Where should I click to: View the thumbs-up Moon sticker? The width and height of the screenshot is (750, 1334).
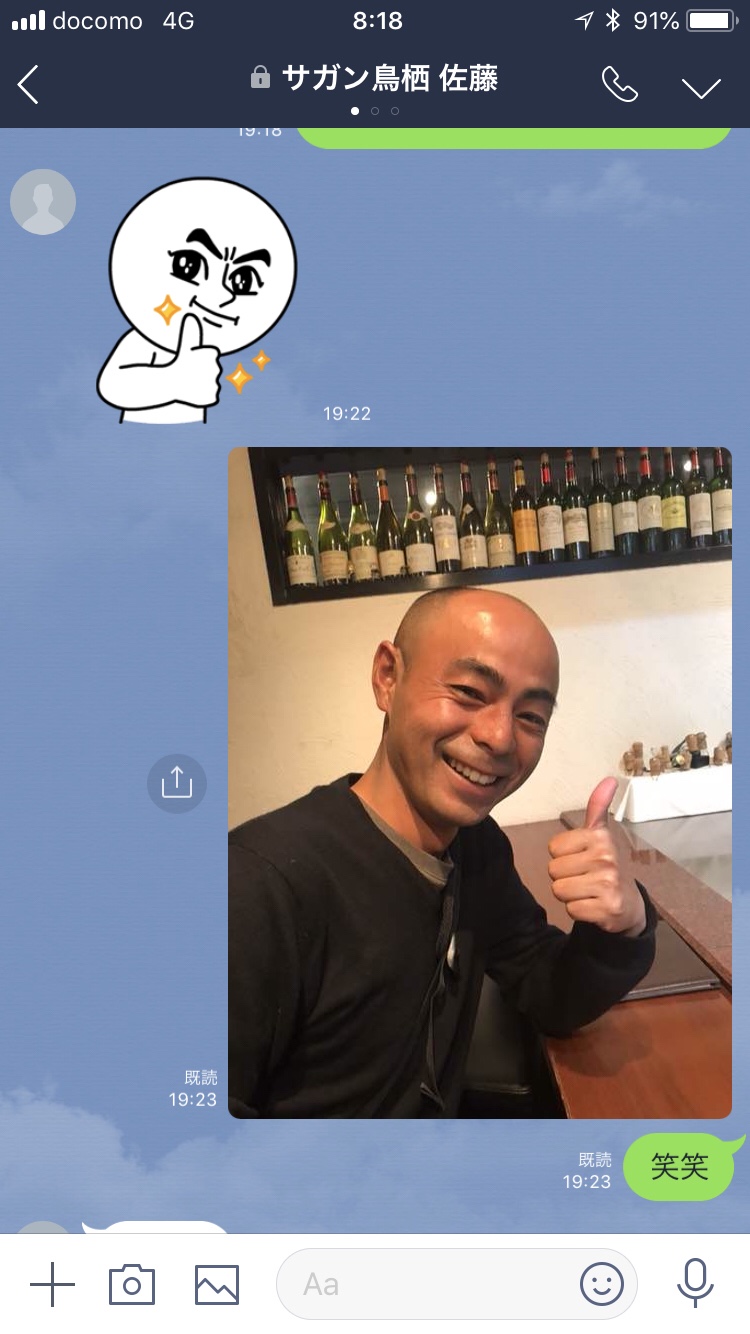[195, 300]
